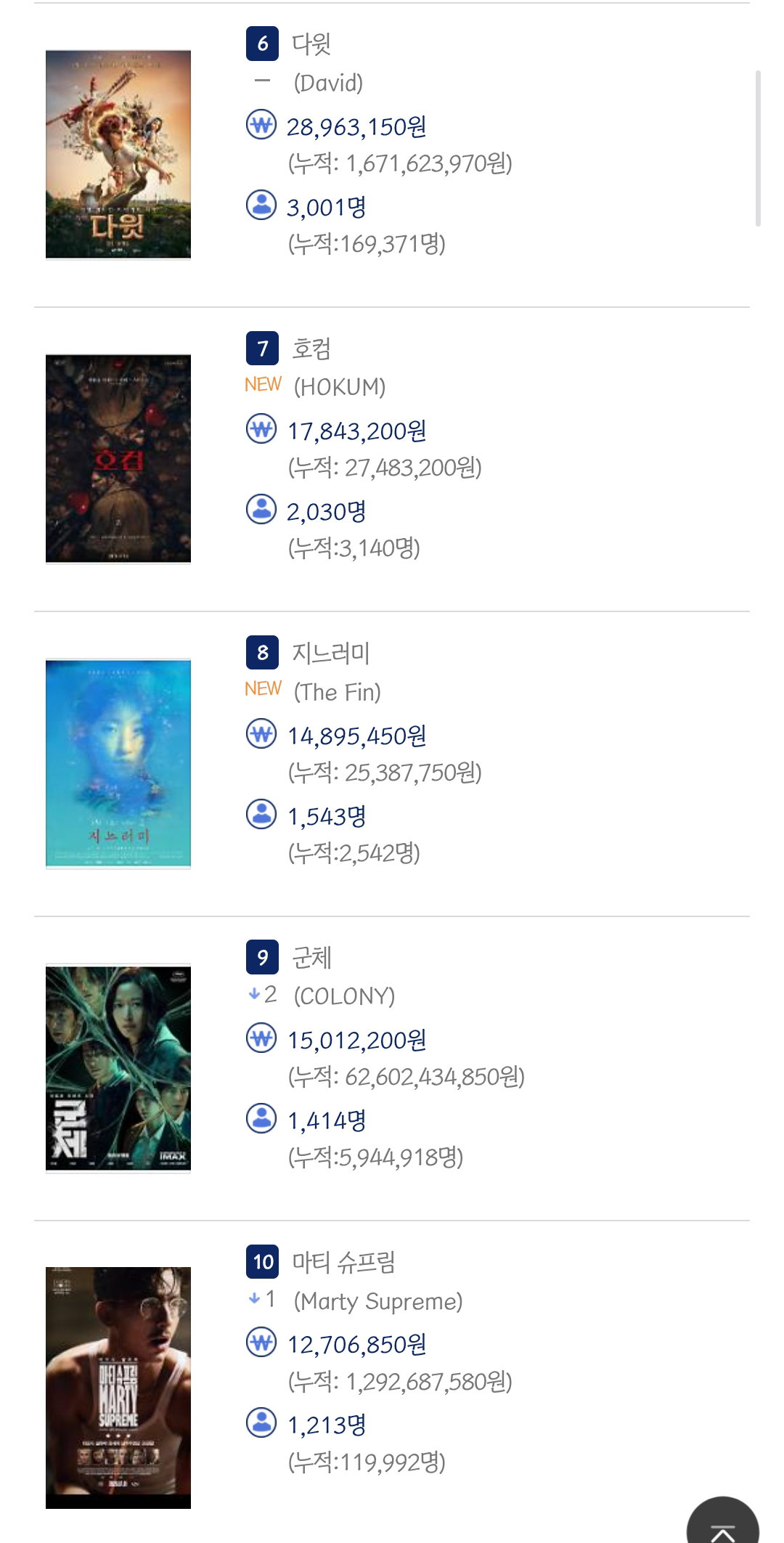Open the 호컴 (HOKUM) movie poster

coord(118,458)
